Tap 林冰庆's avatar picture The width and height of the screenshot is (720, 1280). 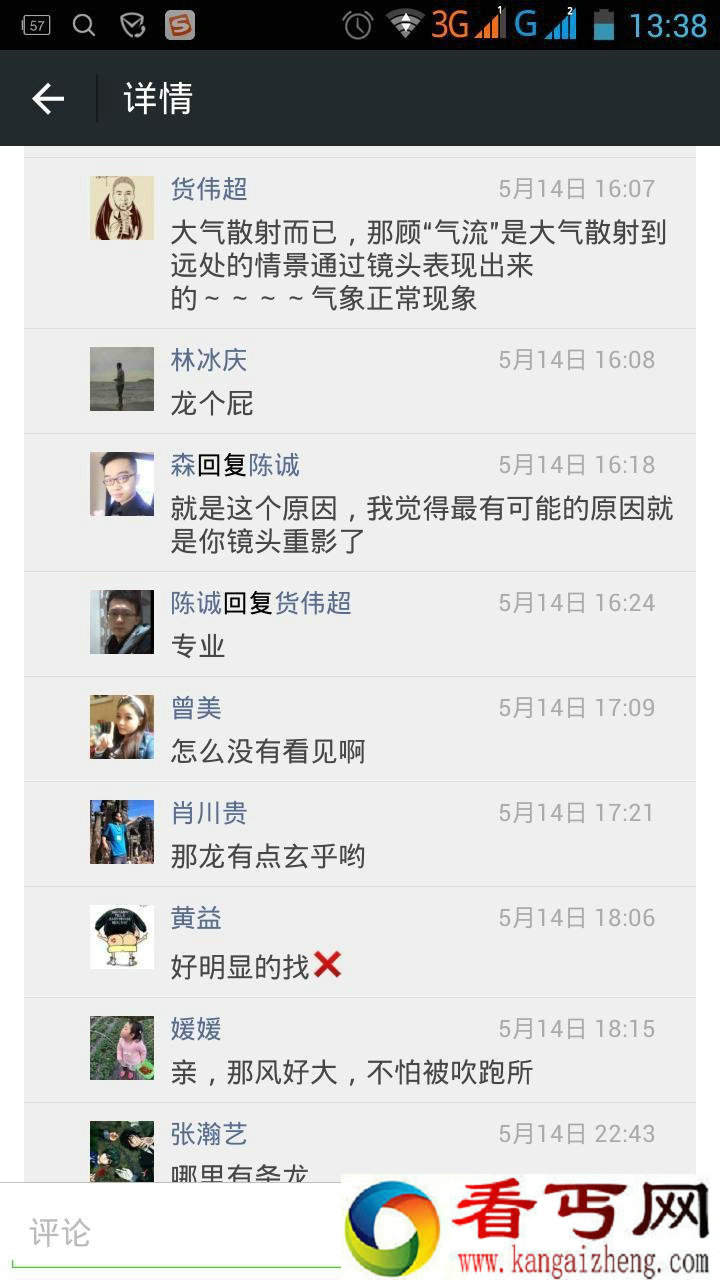pos(122,379)
